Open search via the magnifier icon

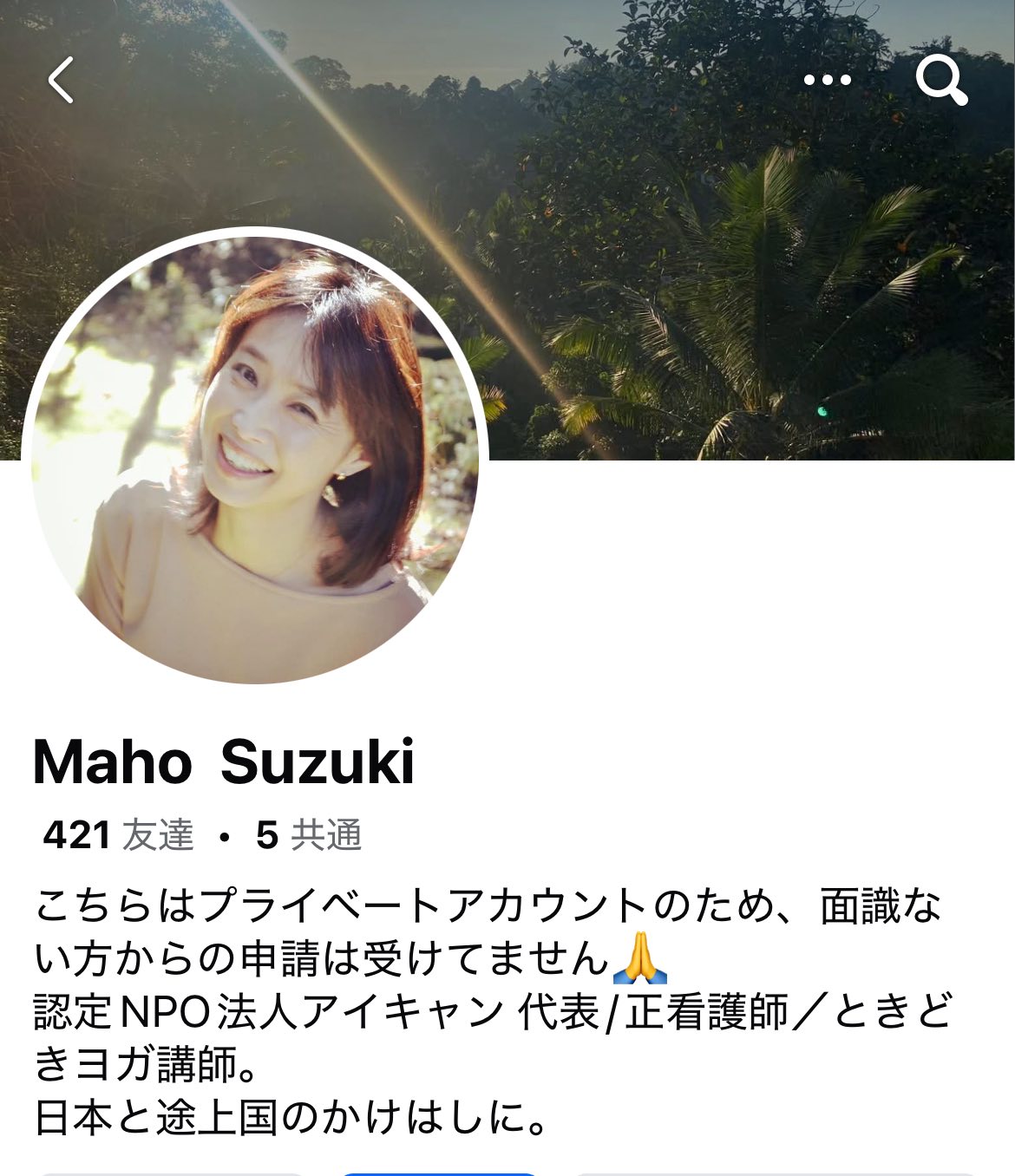[x=940, y=81]
